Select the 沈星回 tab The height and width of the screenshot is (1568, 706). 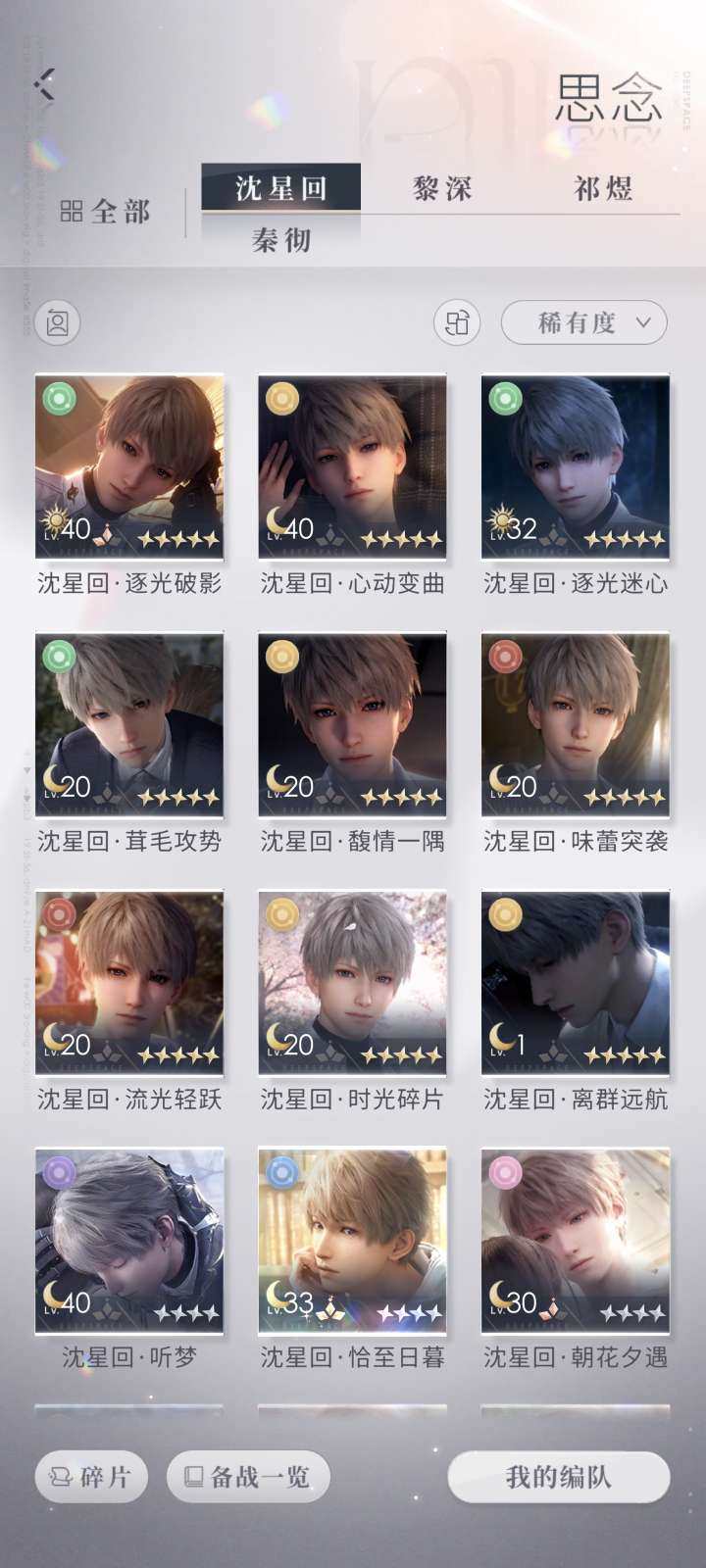[x=281, y=188]
